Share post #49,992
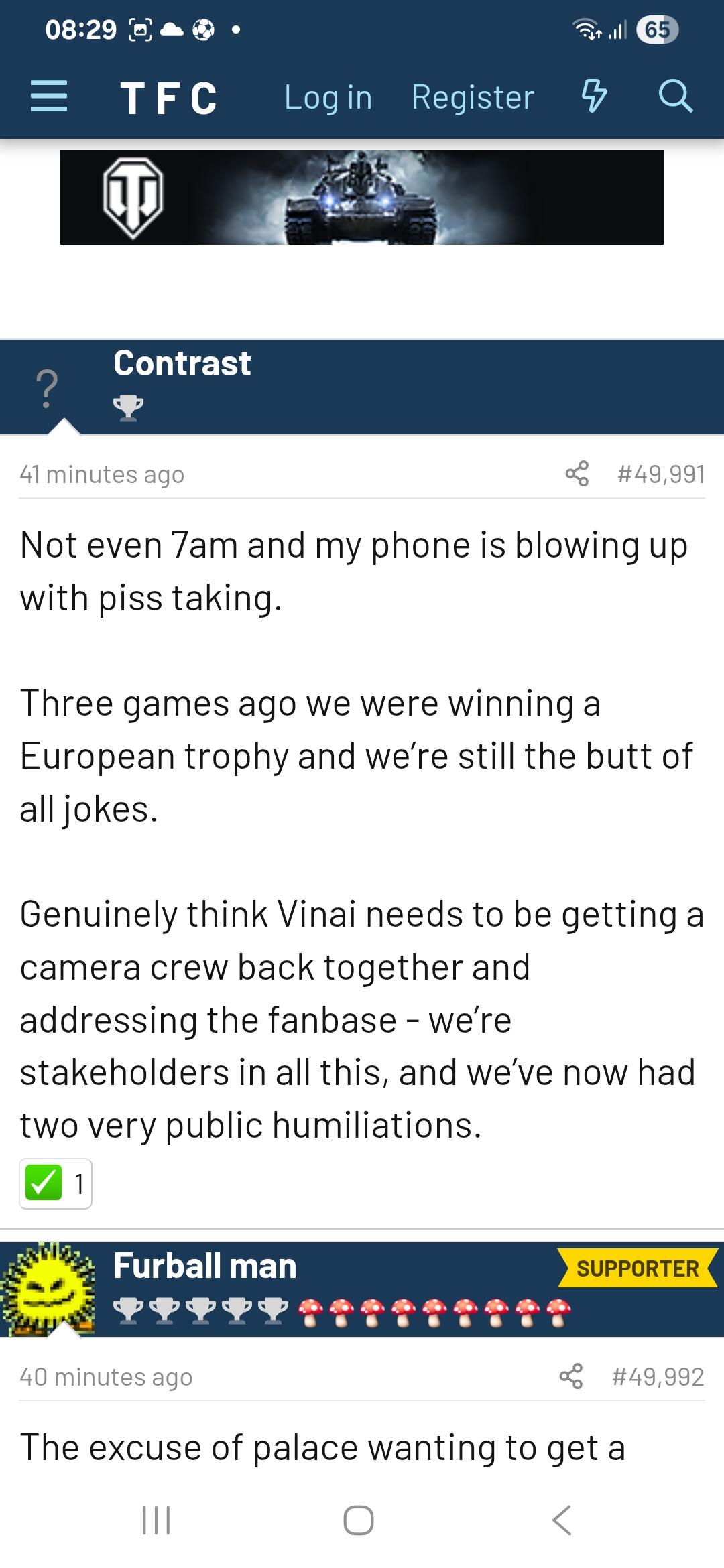Image resolution: width=724 pixels, height=1568 pixels. point(571,1376)
